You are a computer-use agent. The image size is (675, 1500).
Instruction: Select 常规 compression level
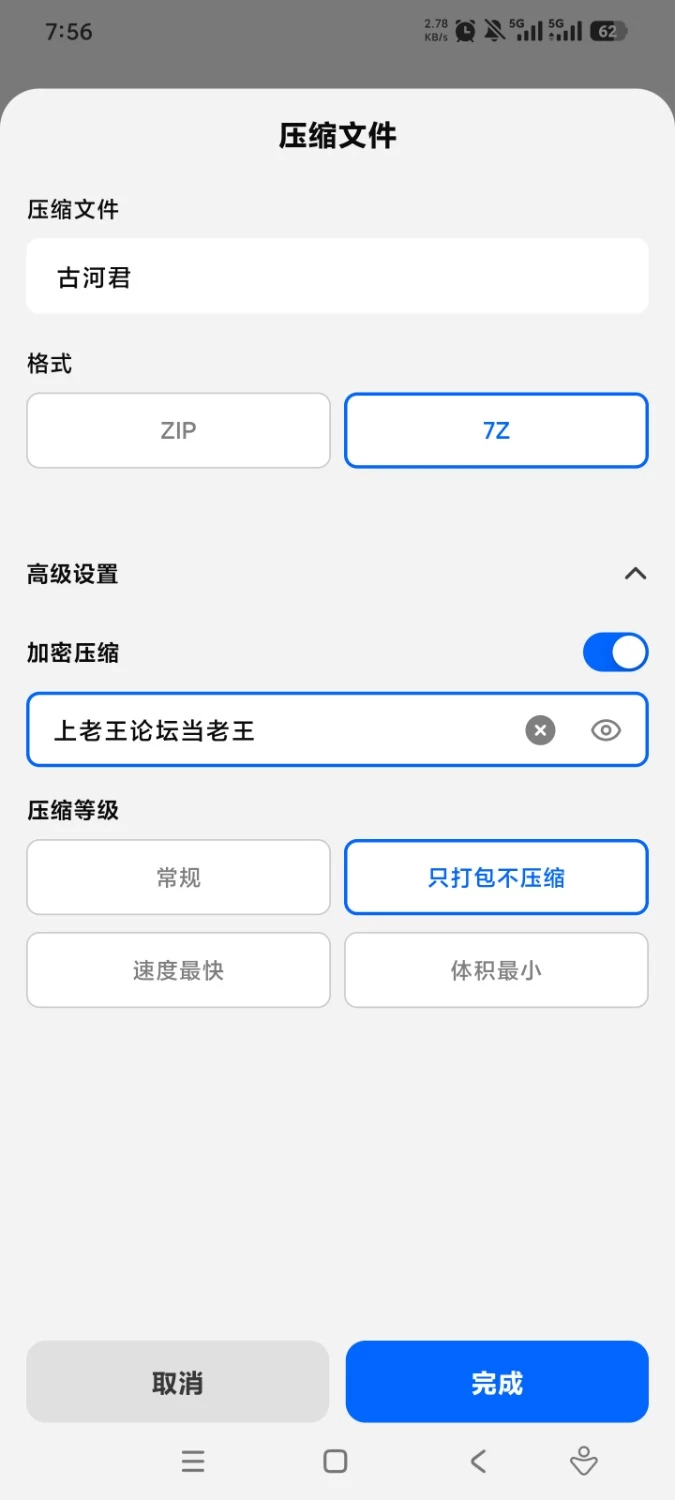tap(178, 877)
